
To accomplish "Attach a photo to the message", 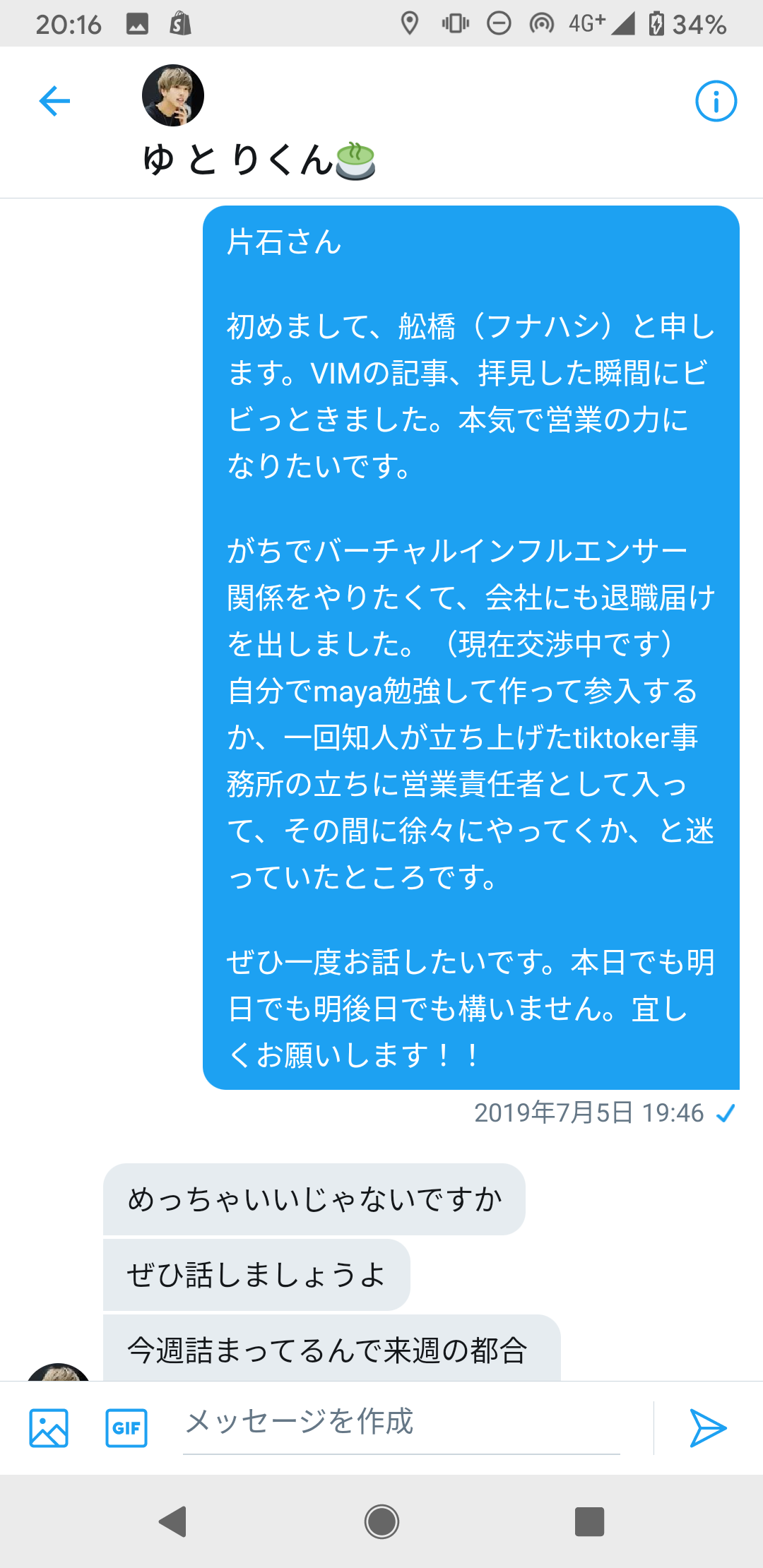I will point(49,1427).
